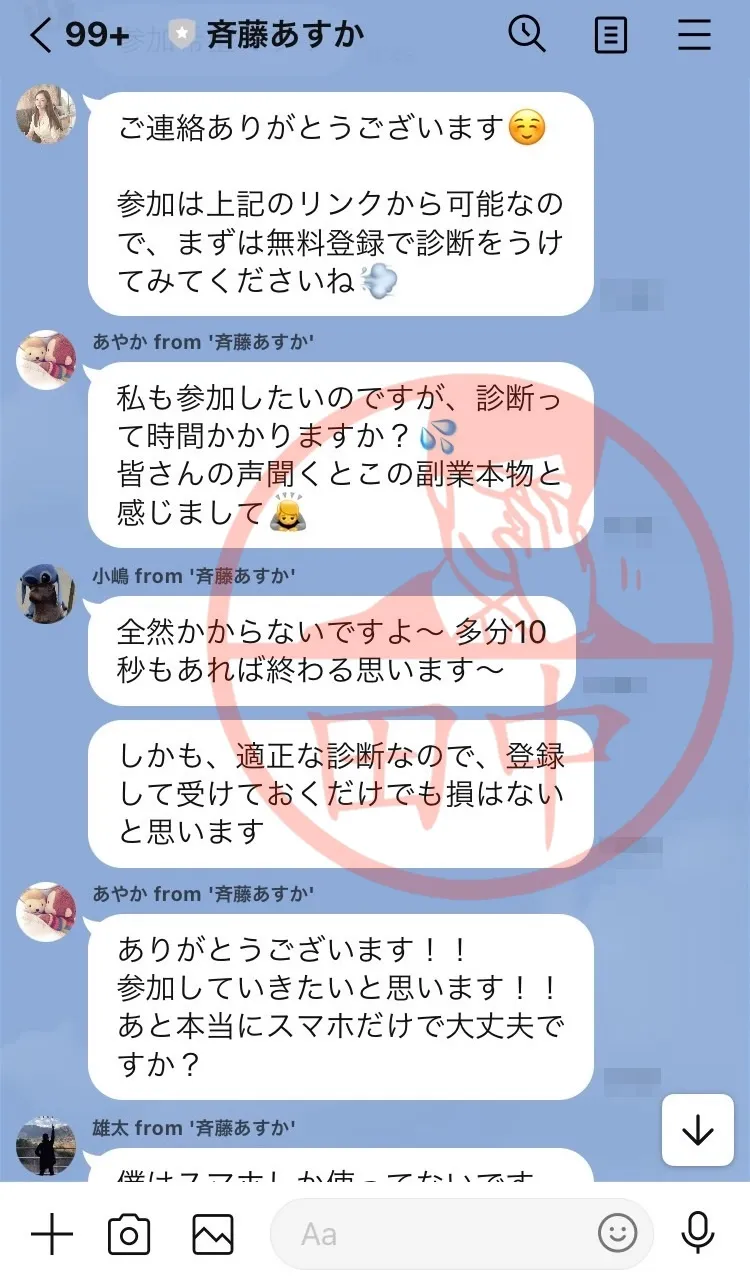Image resolution: width=750 pixels, height=1284 pixels.
Task: Open the chat menu
Action: pyautogui.click(x=694, y=36)
